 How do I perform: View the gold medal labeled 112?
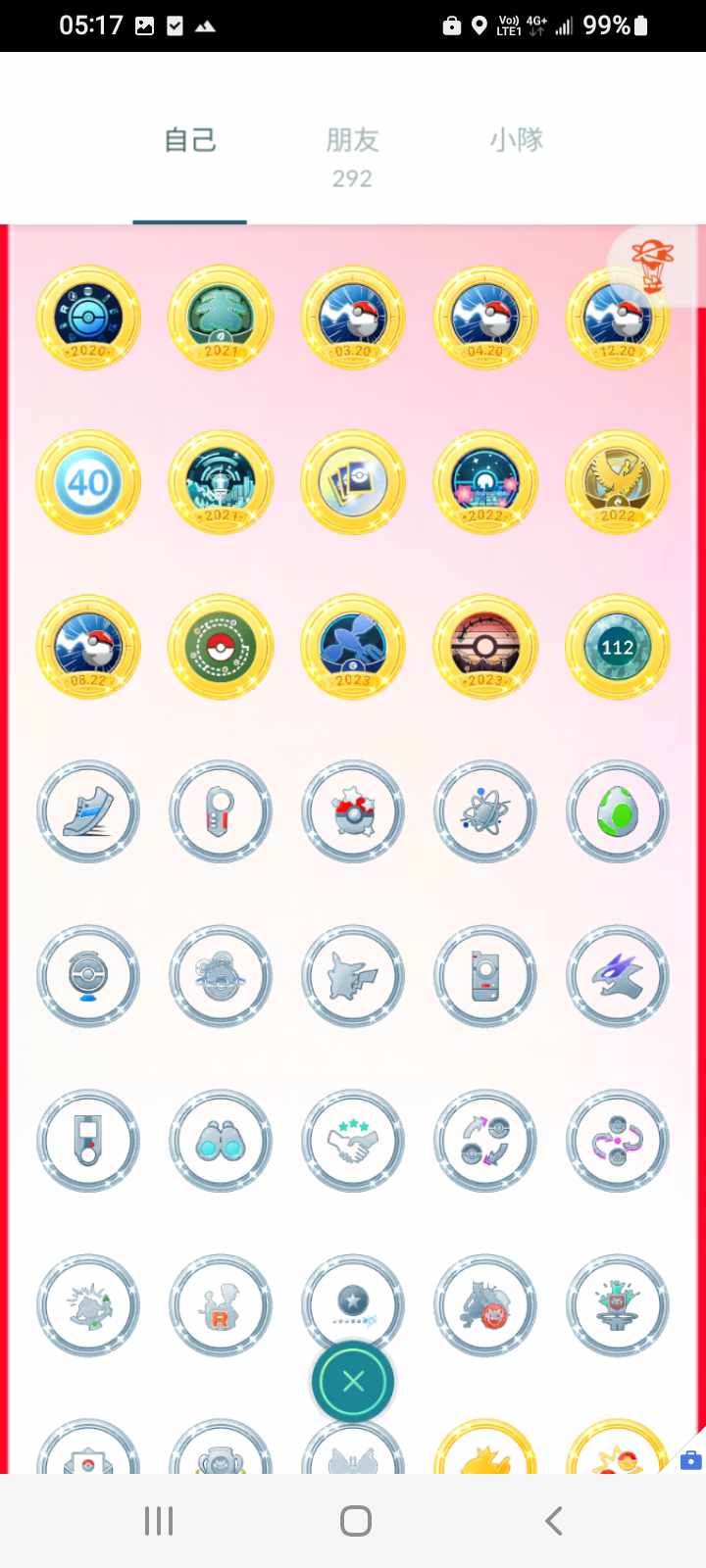click(x=617, y=648)
